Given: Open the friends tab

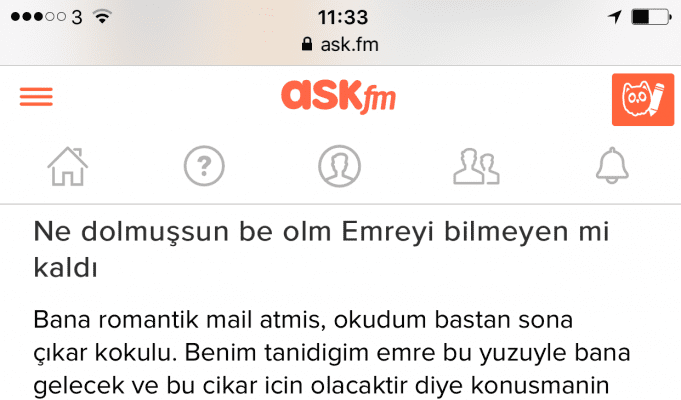Looking at the screenshot, I should pos(476,165).
